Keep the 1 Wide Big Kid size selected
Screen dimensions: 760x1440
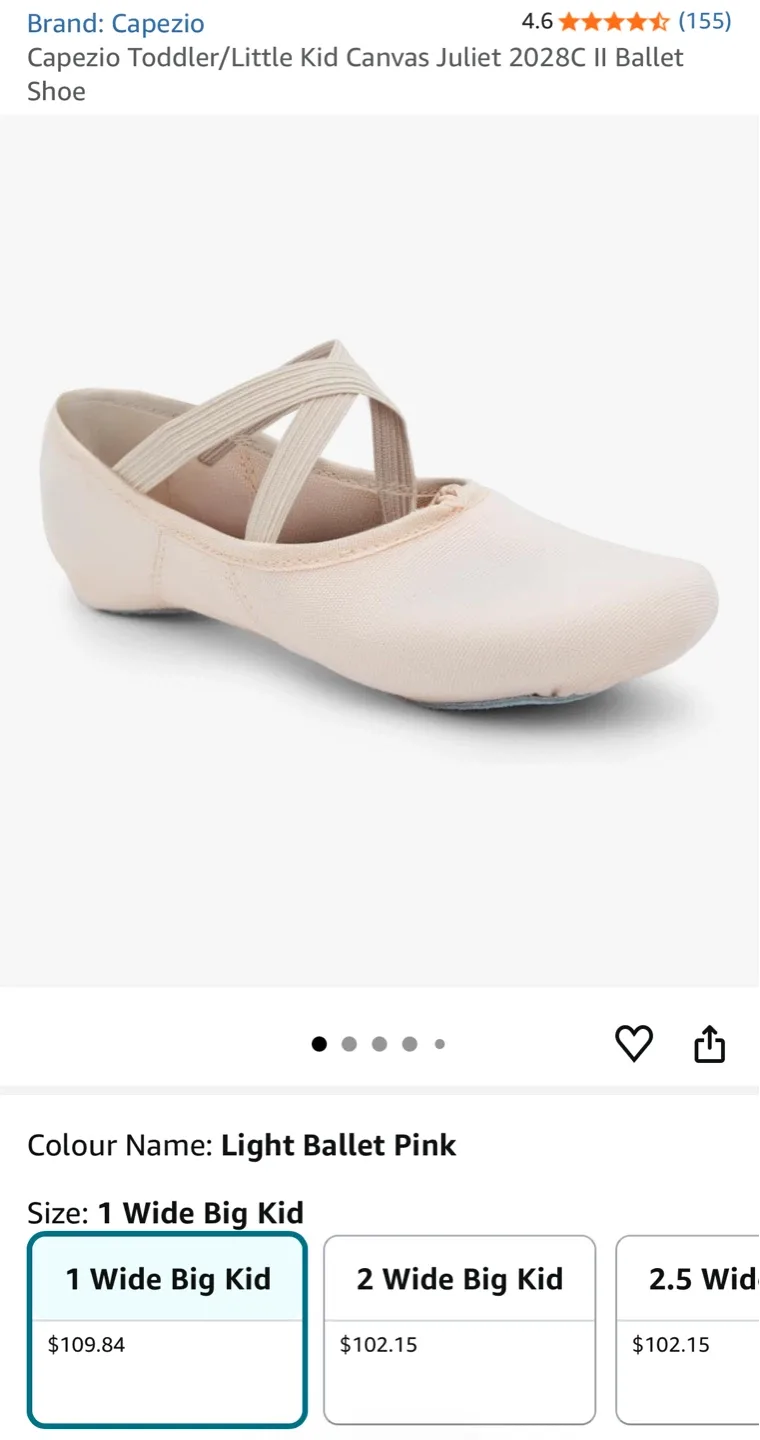point(167,1330)
